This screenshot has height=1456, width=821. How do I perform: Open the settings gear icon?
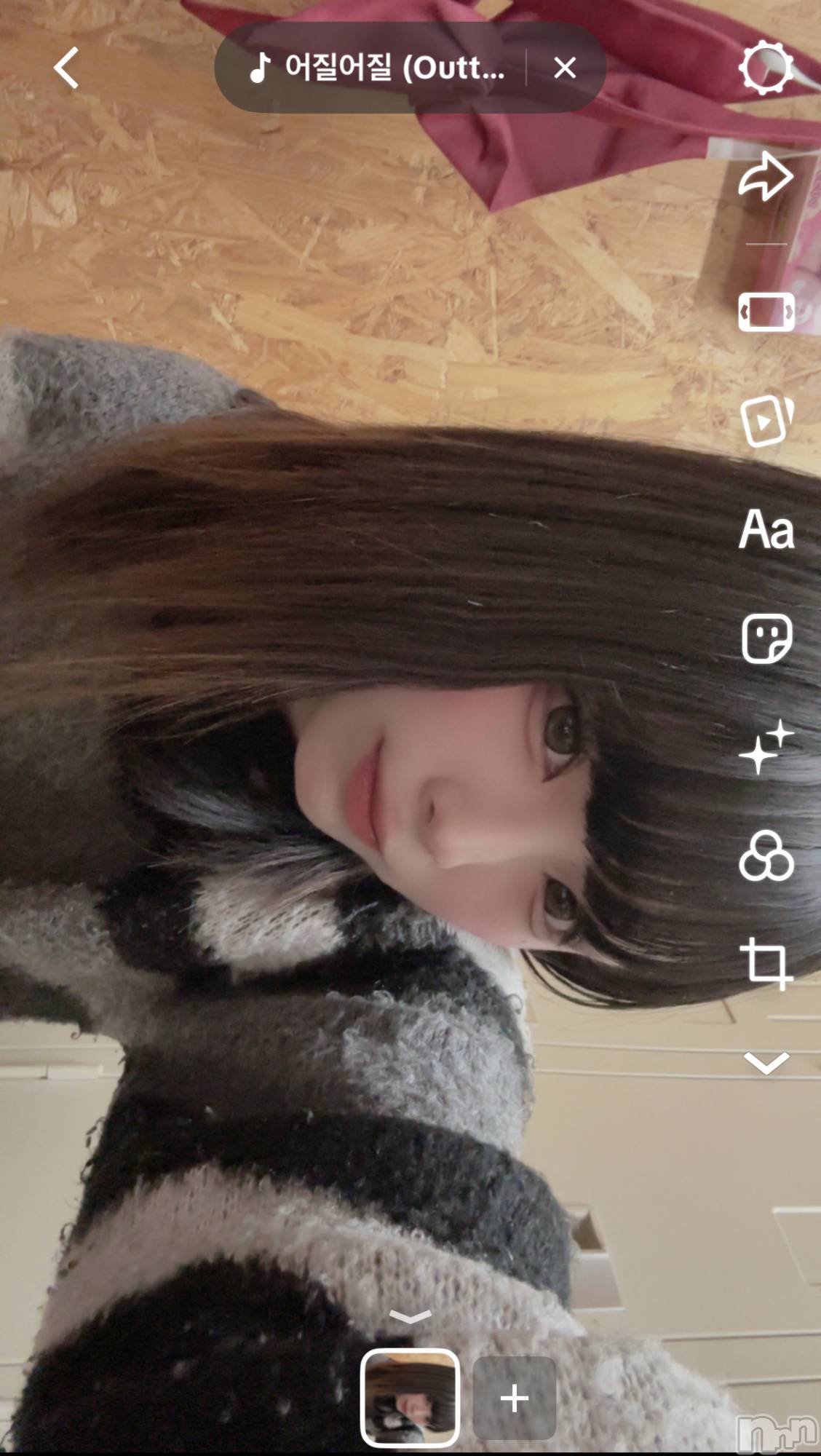pyautogui.click(x=766, y=68)
